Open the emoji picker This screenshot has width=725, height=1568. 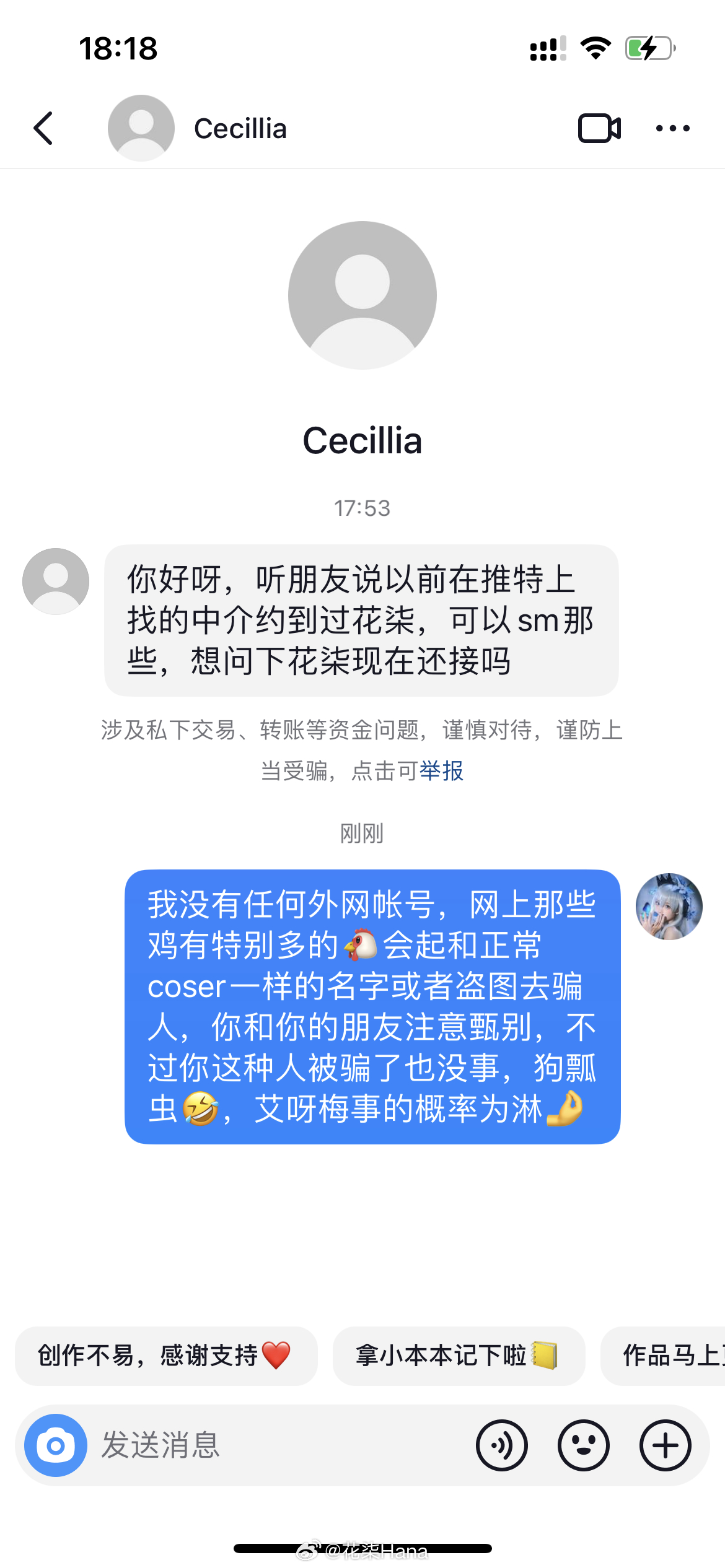coord(583,1445)
